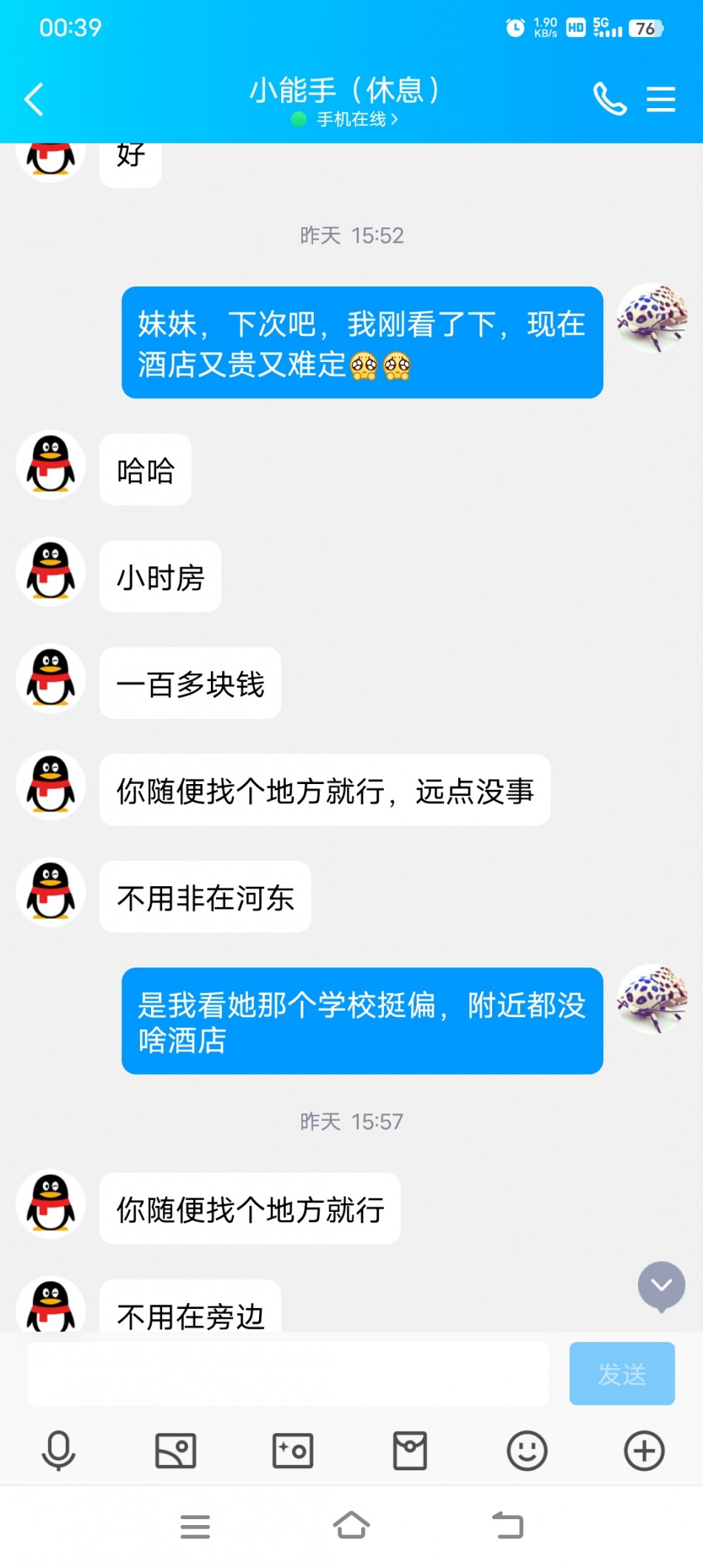The height and width of the screenshot is (1568, 703).
Task: Open the chat settings menu
Action: [660, 99]
